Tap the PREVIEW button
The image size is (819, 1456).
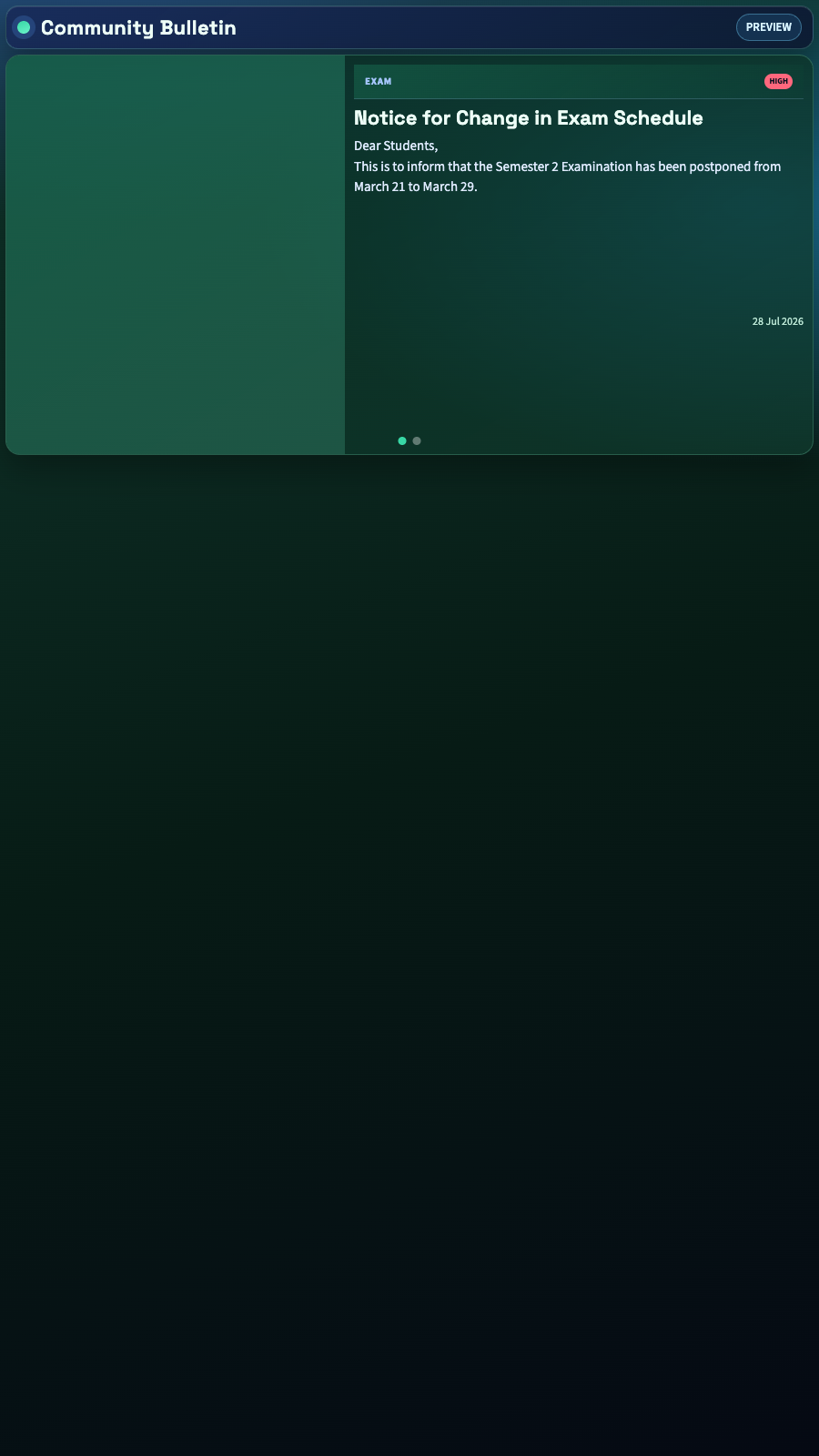click(768, 27)
